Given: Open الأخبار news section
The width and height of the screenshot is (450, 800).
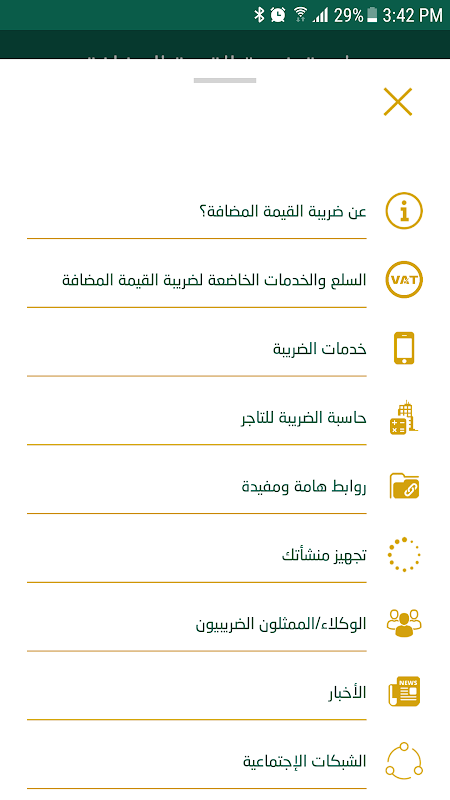Looking at the screenshot, I should pos(225,692).
